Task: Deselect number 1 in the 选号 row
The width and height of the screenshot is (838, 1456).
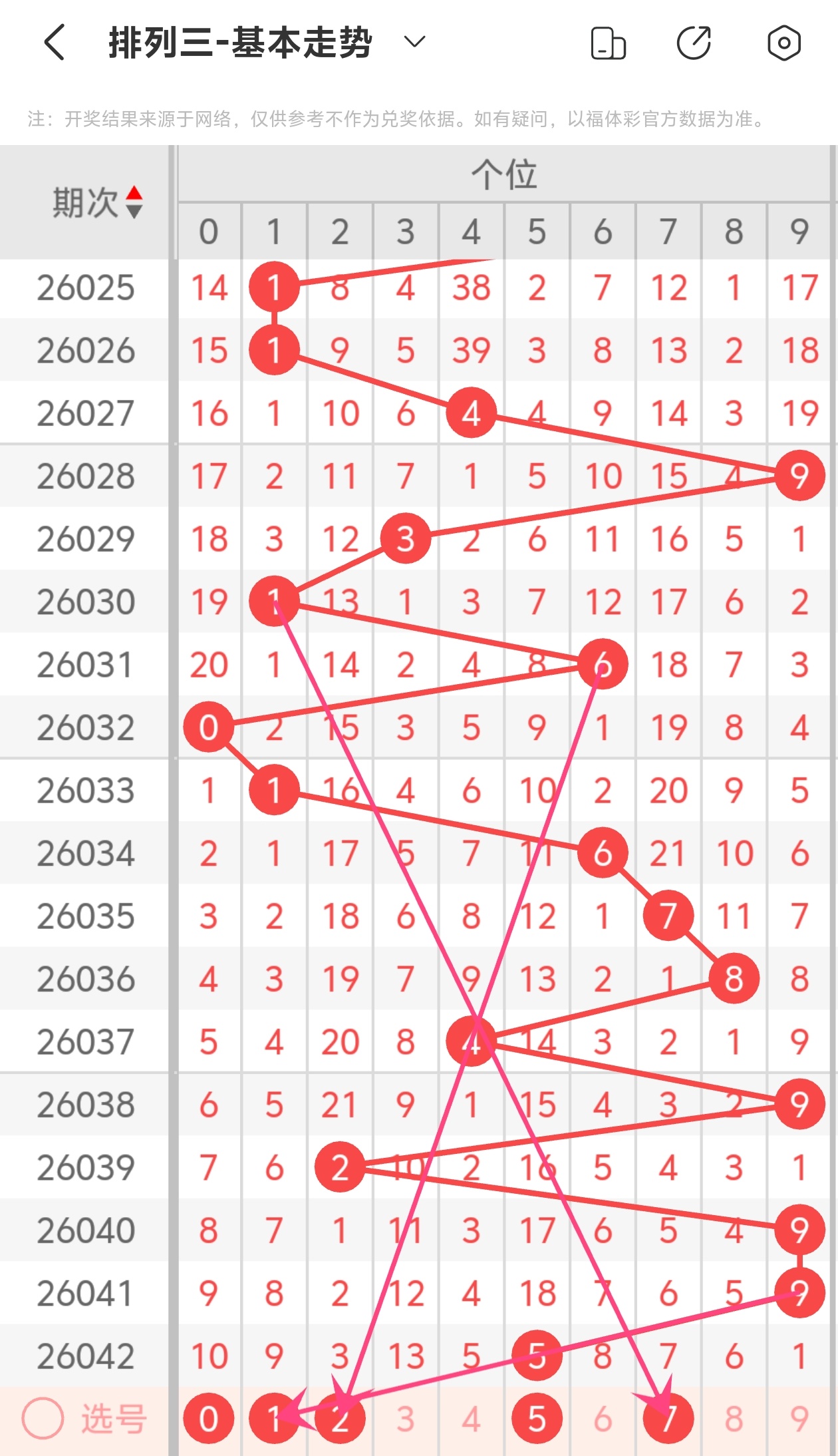Action: click(x=274, y=1419)
